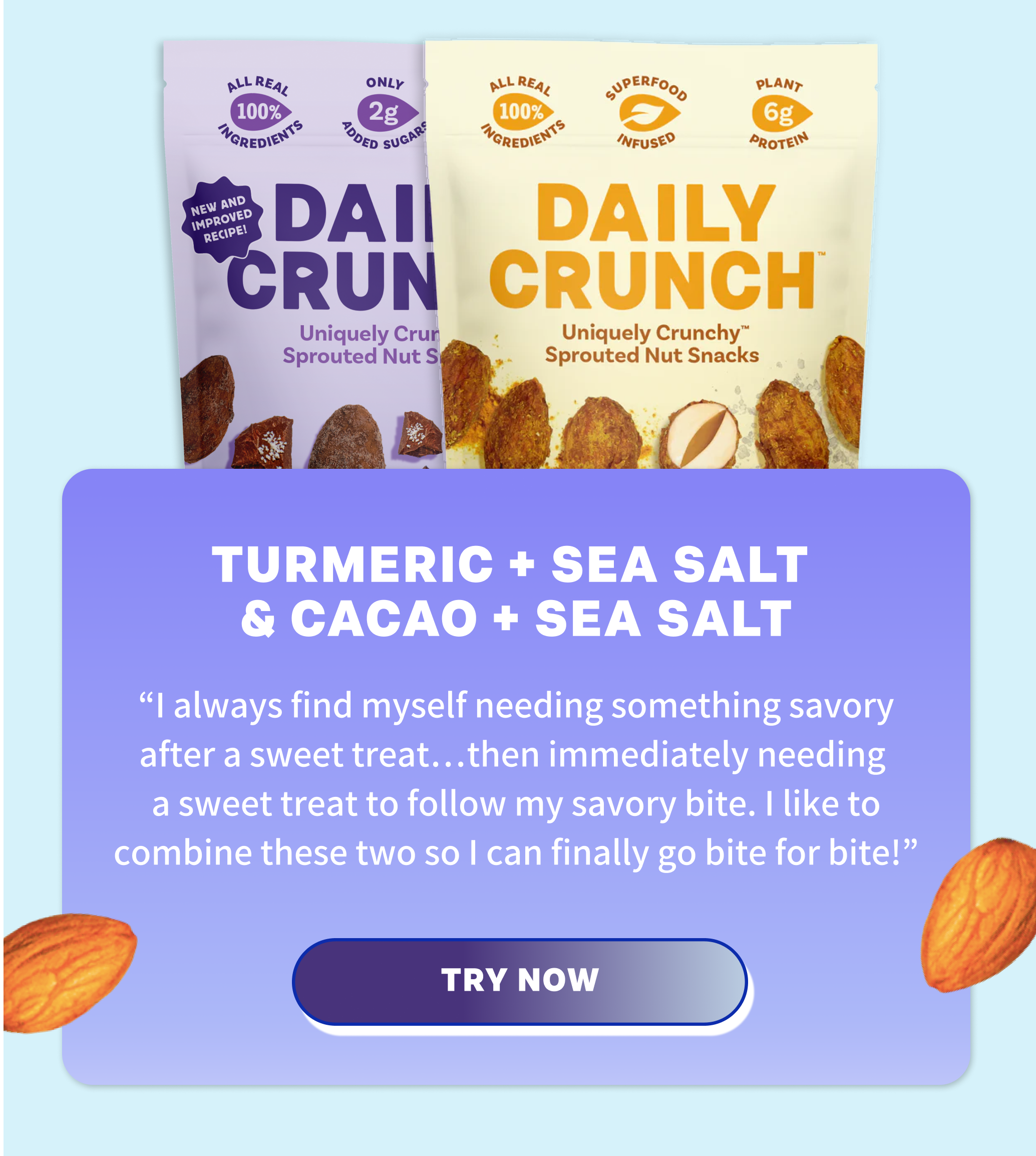This screenshot has width=1036, height=1156.
Task: Click the Cacao + Sea Salt heading text
Action: click(515, 612)
